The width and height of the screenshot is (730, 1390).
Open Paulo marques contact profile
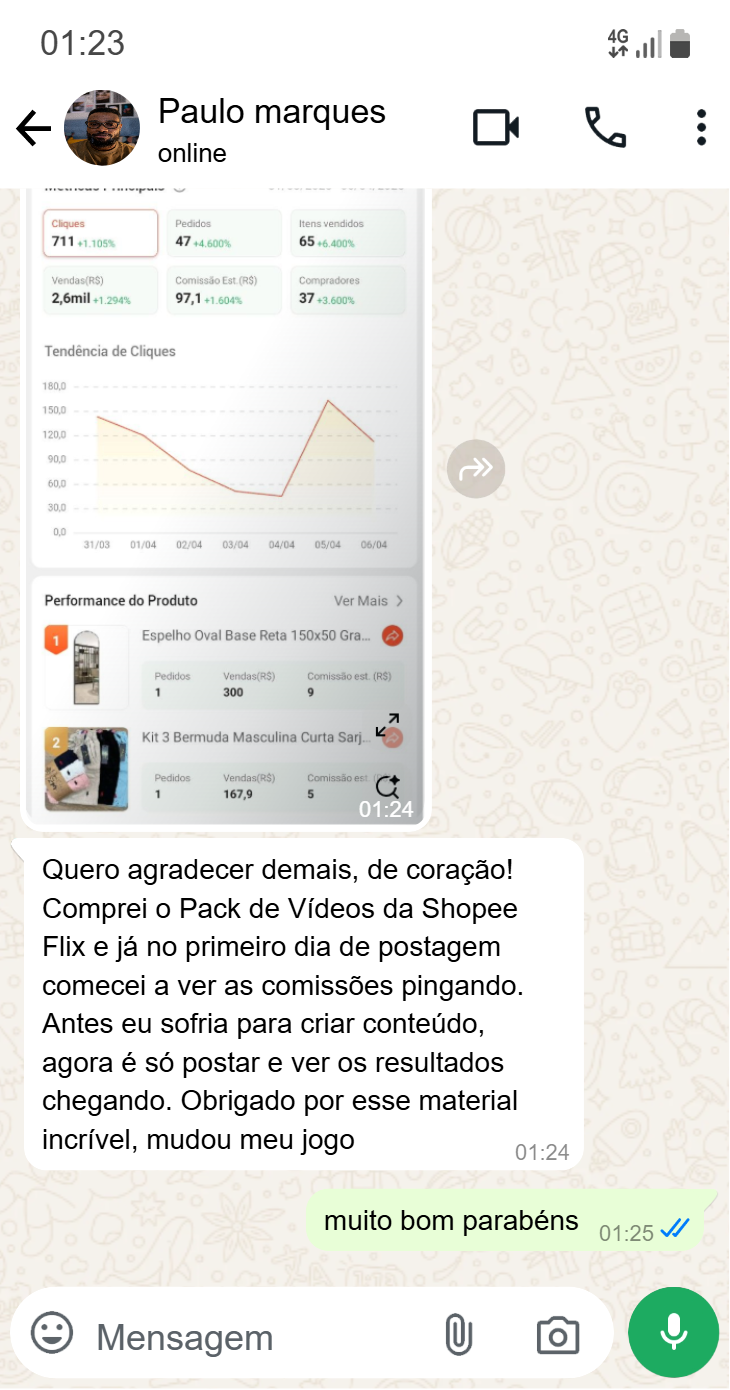point(271,128)
